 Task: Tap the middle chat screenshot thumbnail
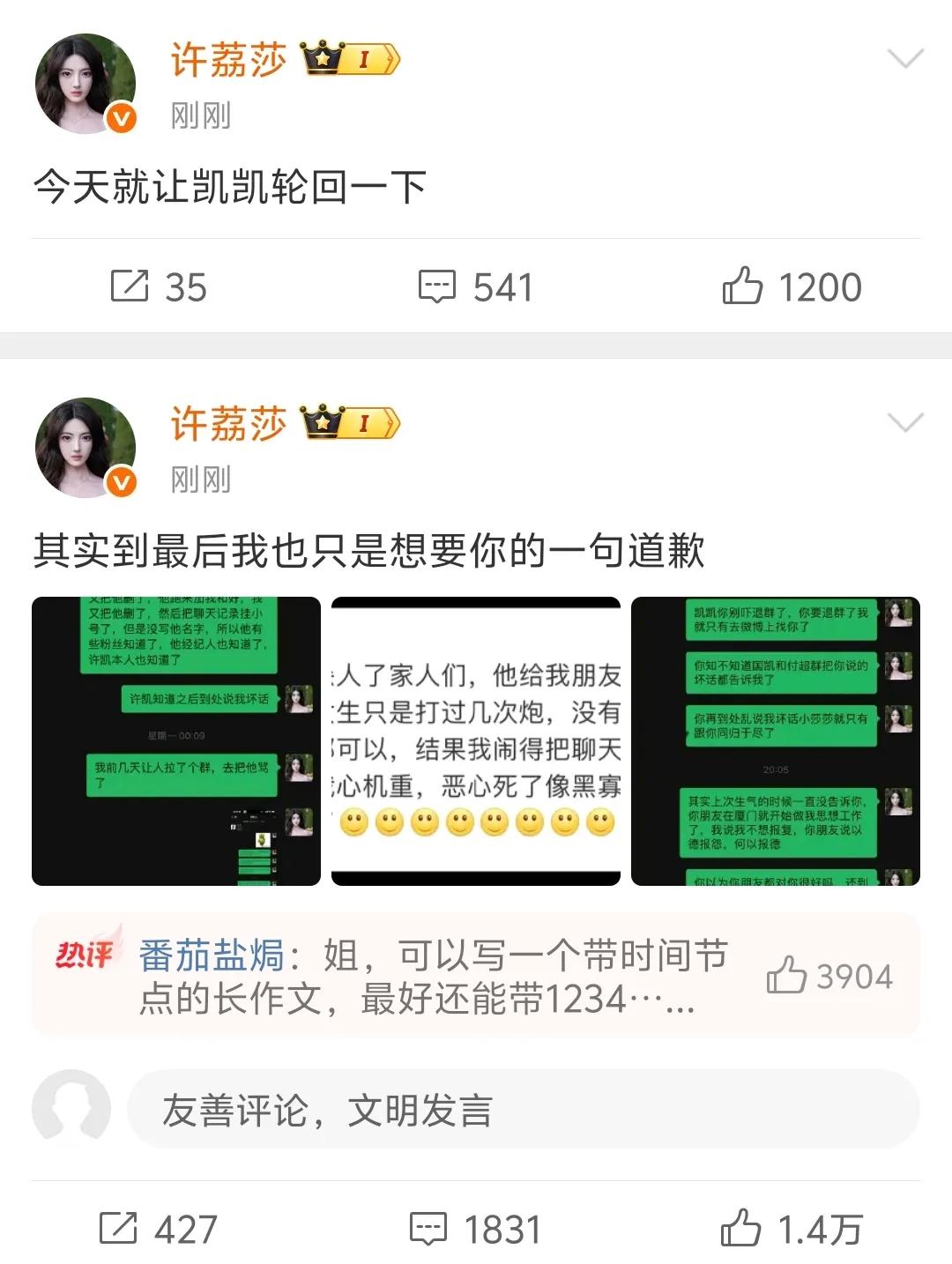click(476, 740)
